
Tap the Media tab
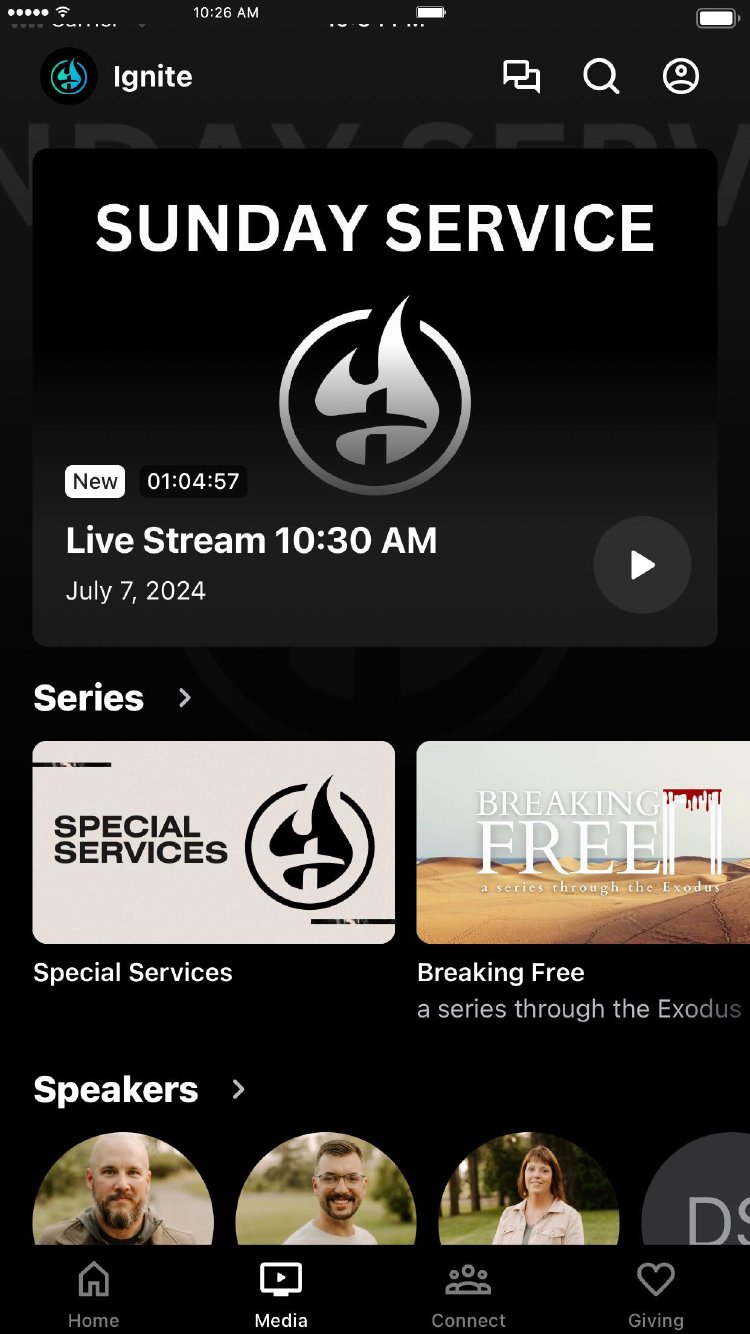coord(281,1293)
